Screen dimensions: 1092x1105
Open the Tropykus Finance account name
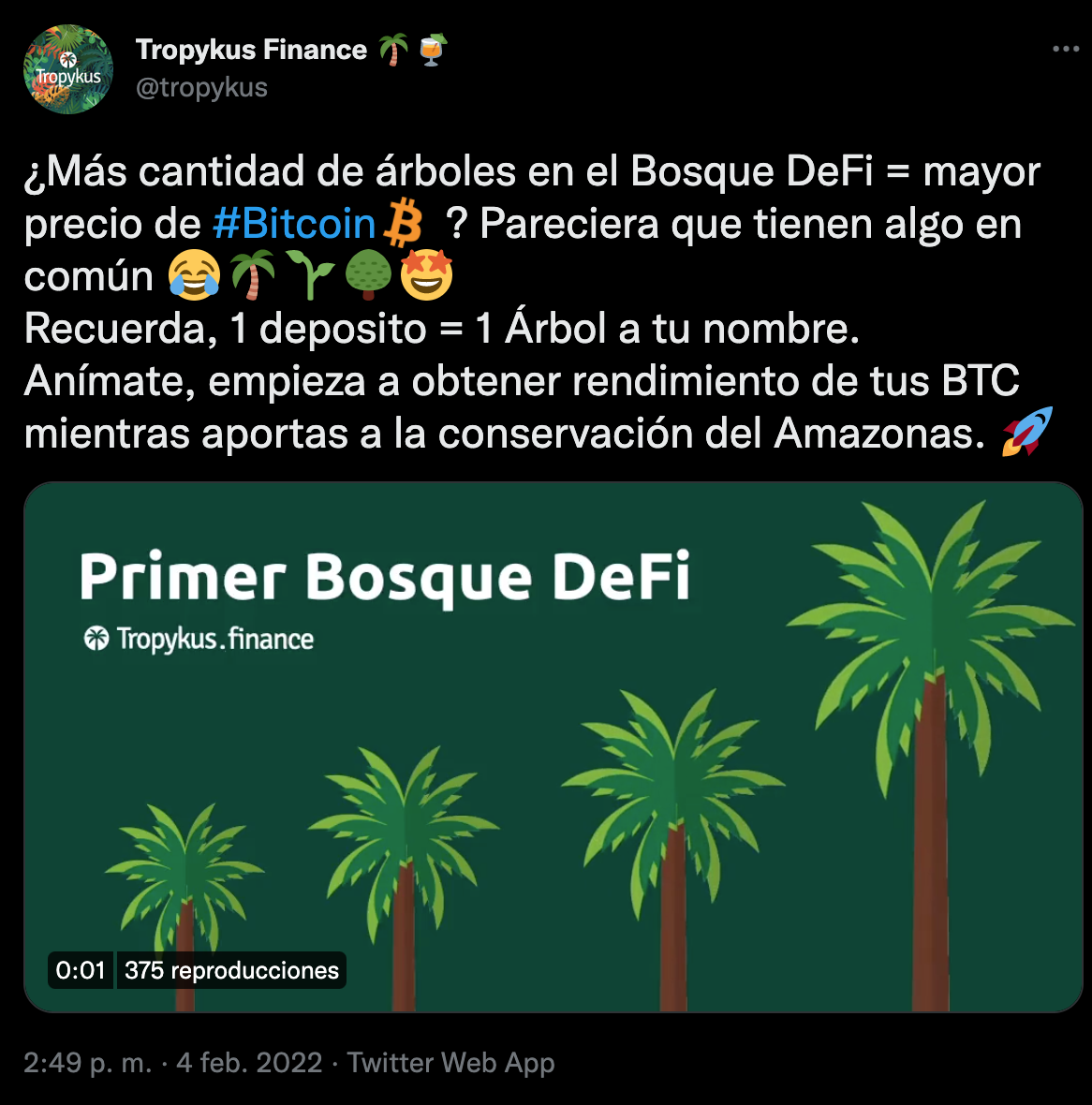(251, 50)
